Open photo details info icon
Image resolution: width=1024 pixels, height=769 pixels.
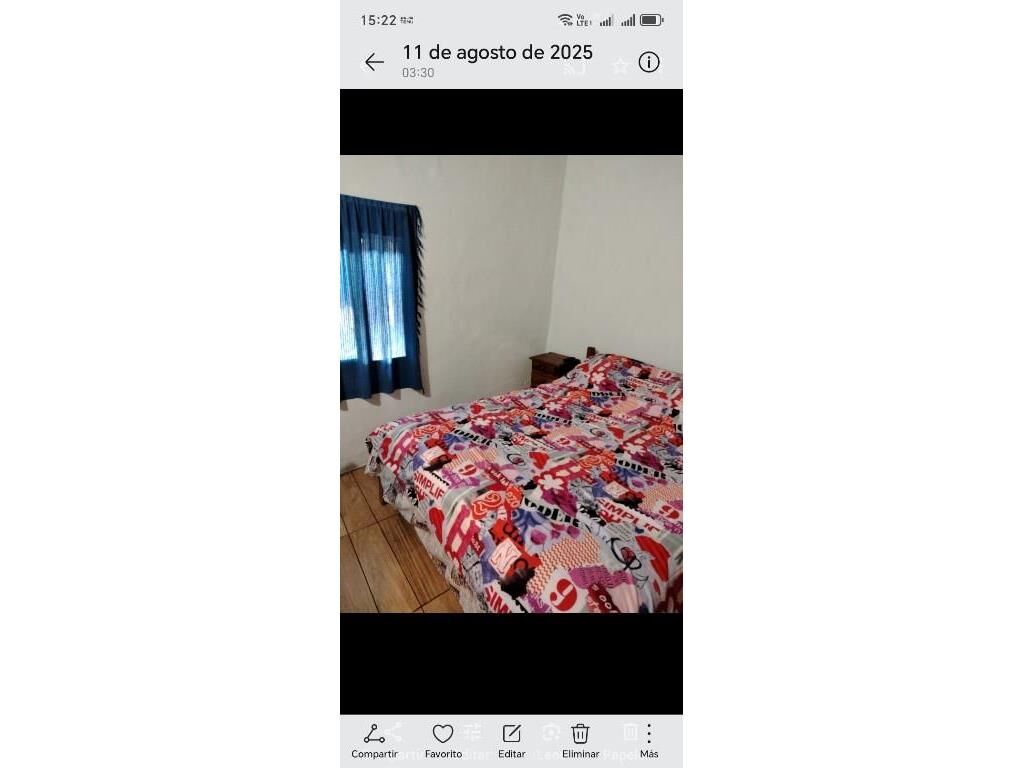[x=648, y=62]
